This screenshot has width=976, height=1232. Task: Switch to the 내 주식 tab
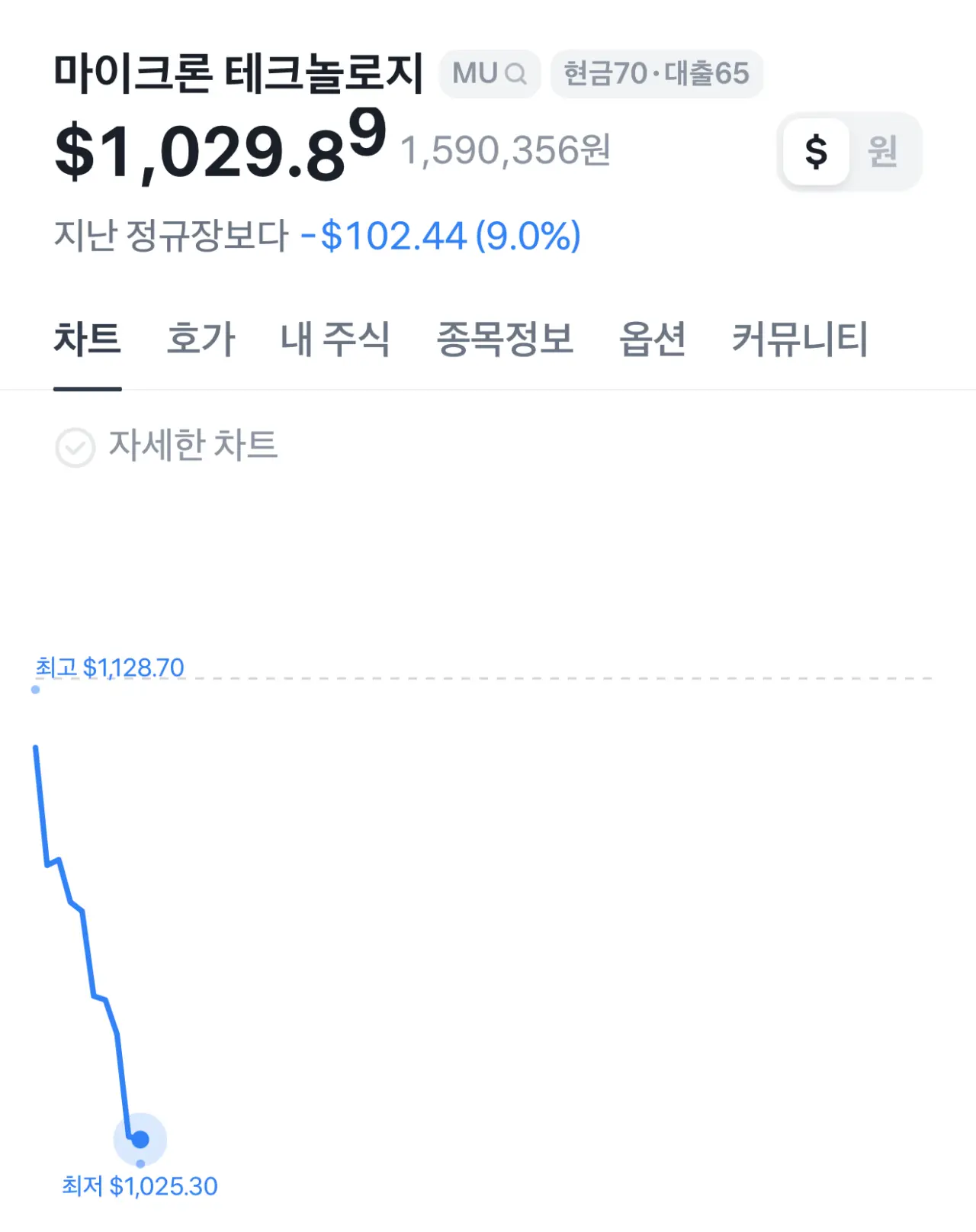335,338
